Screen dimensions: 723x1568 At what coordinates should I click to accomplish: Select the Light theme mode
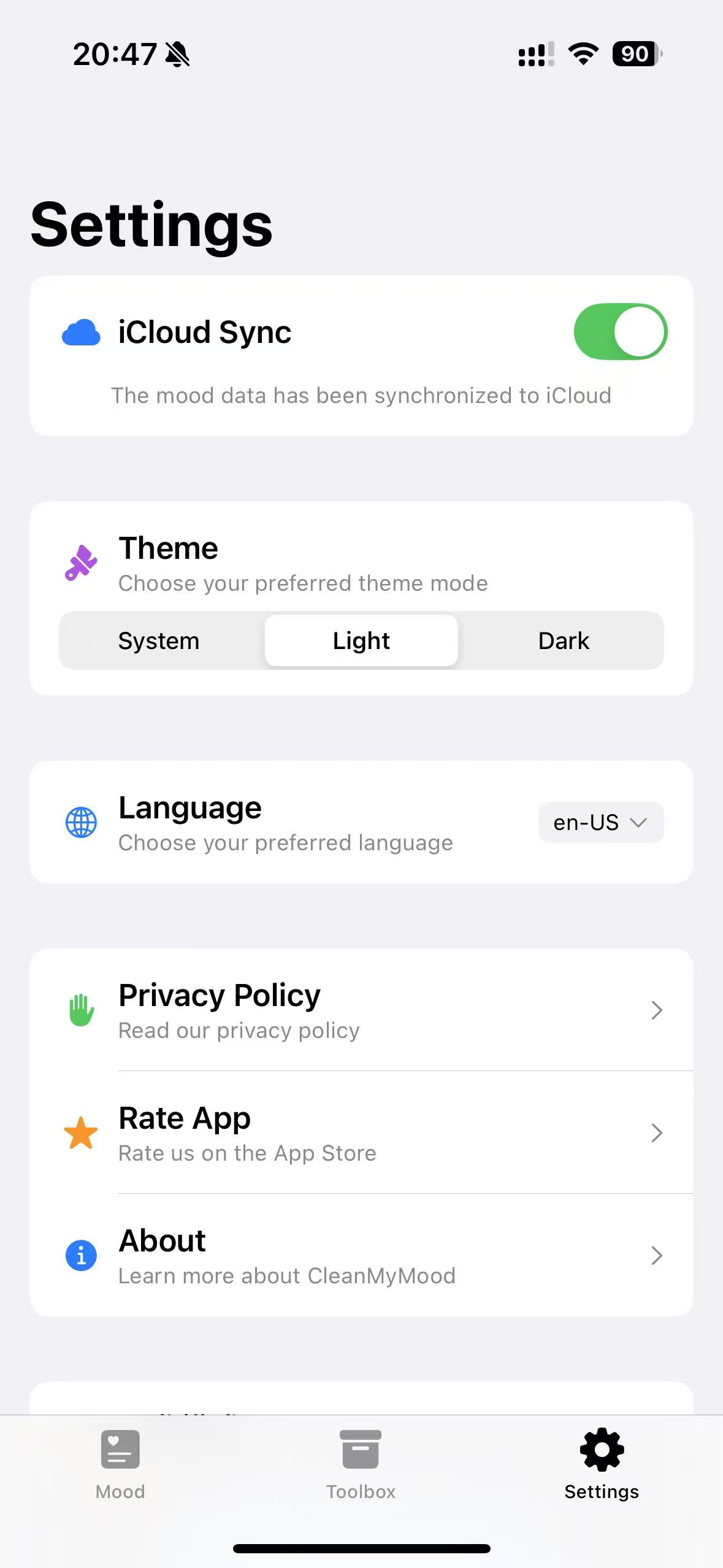click(361, 640)
